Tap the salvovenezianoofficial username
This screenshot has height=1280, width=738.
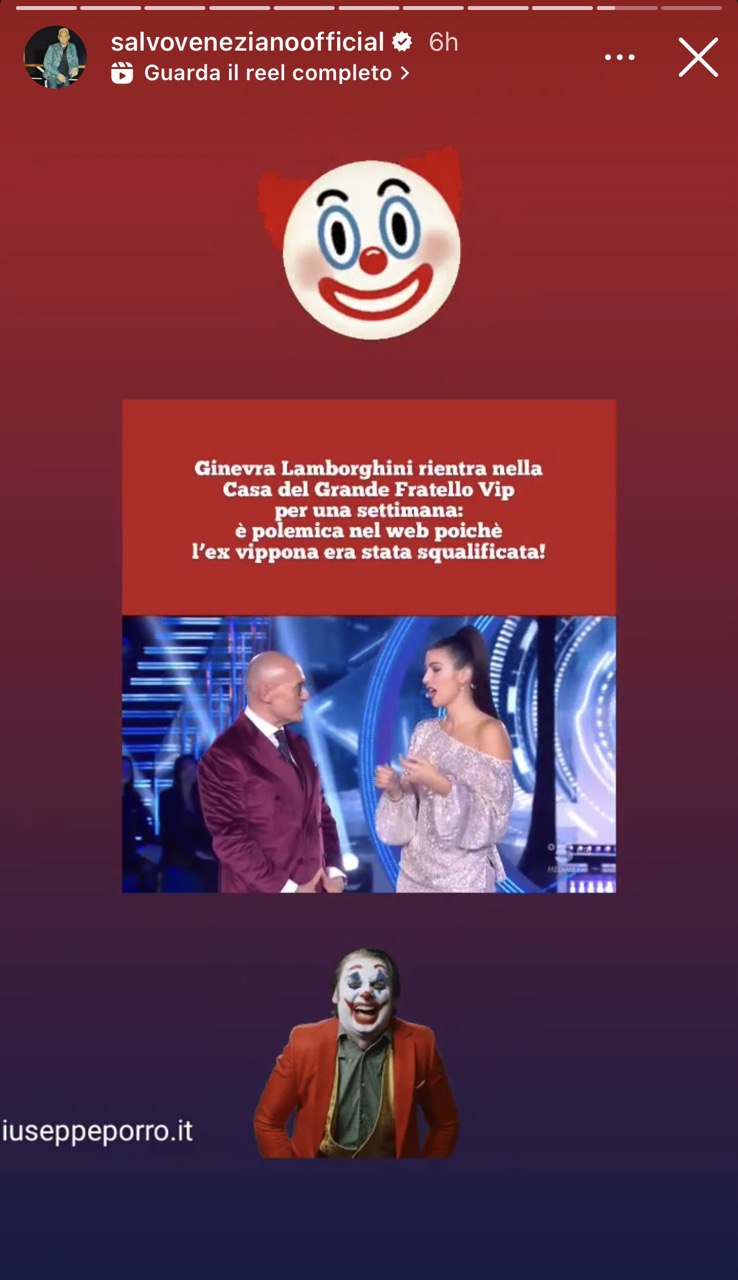248,42
